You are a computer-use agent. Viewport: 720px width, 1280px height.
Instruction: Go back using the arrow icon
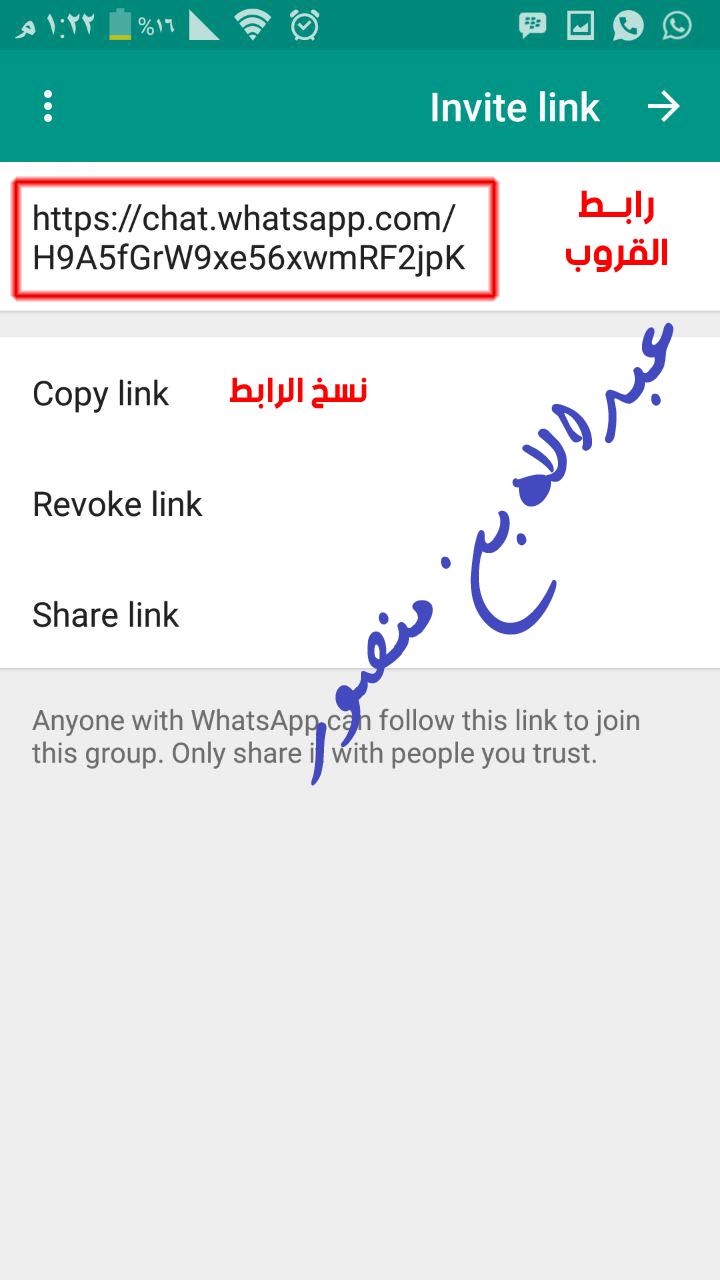click(x=664, y=107)
